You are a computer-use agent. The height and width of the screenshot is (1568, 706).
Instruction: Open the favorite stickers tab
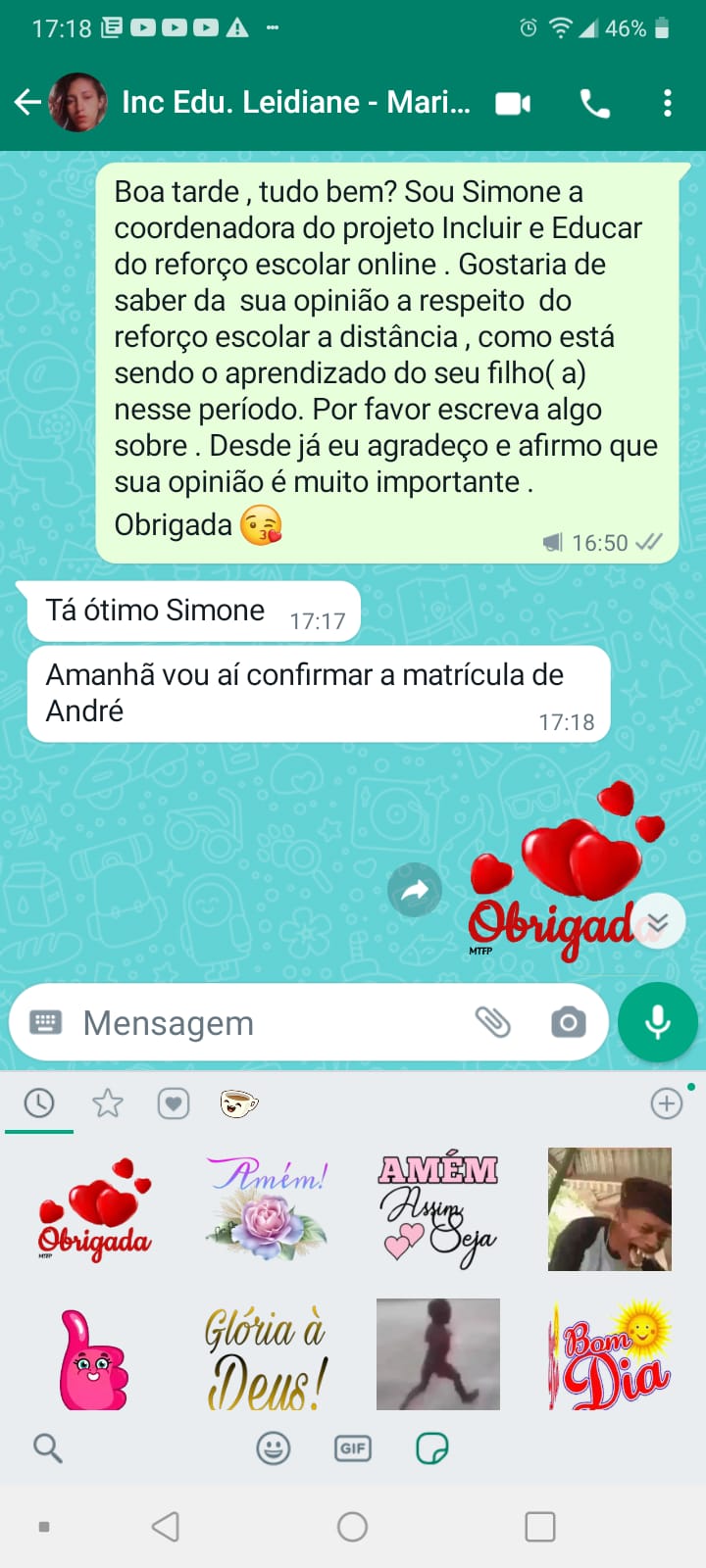107,1103
